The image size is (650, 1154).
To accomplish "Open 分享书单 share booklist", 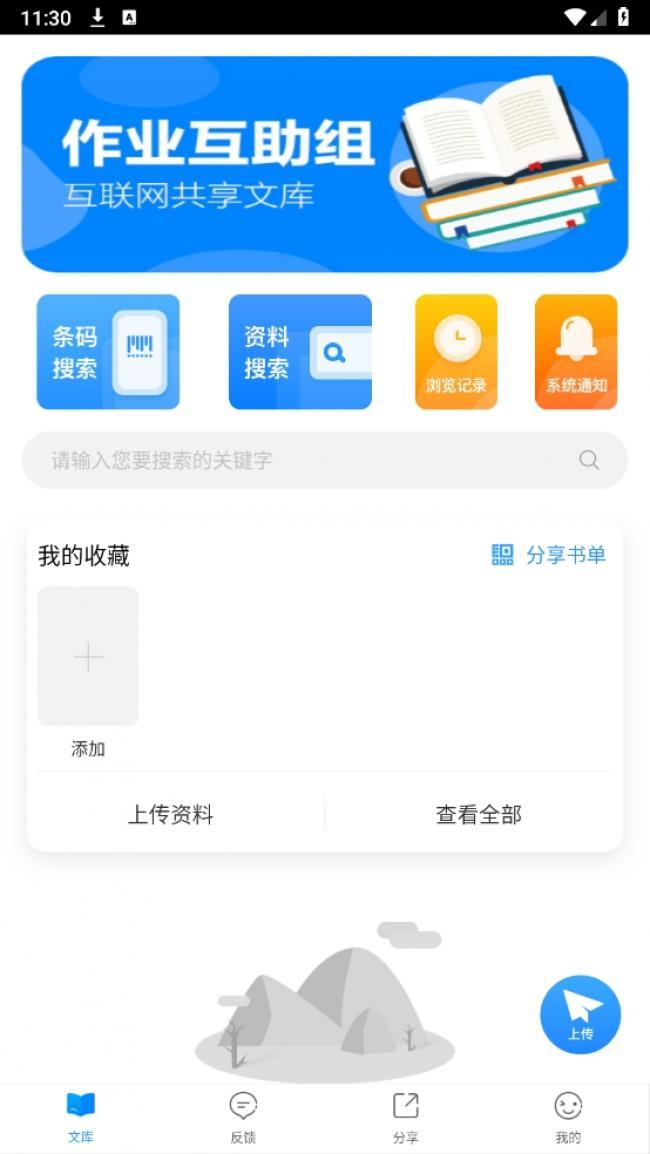I will (x=548, y=555).
